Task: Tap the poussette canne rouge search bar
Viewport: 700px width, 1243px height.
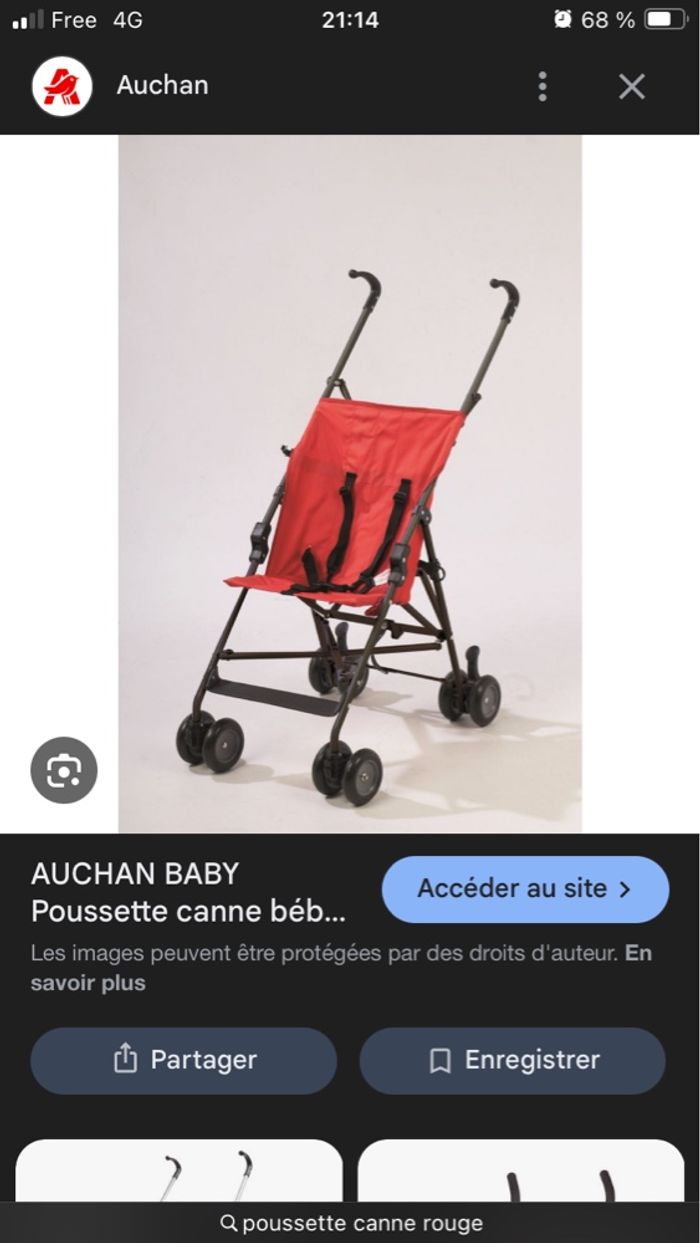Action: click(350, 1223)
